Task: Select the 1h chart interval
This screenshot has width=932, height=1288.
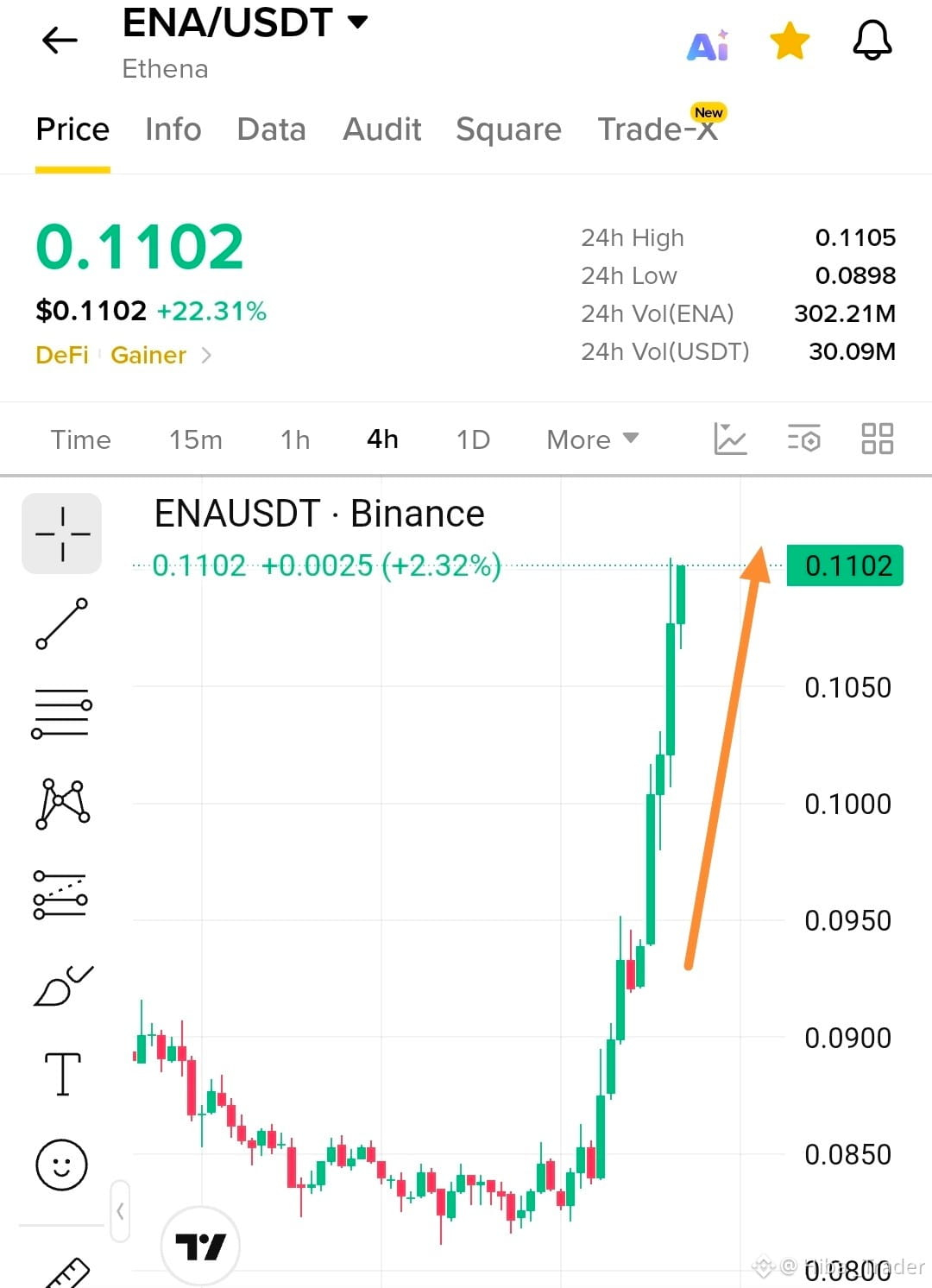Action: (x=295, y=439)
